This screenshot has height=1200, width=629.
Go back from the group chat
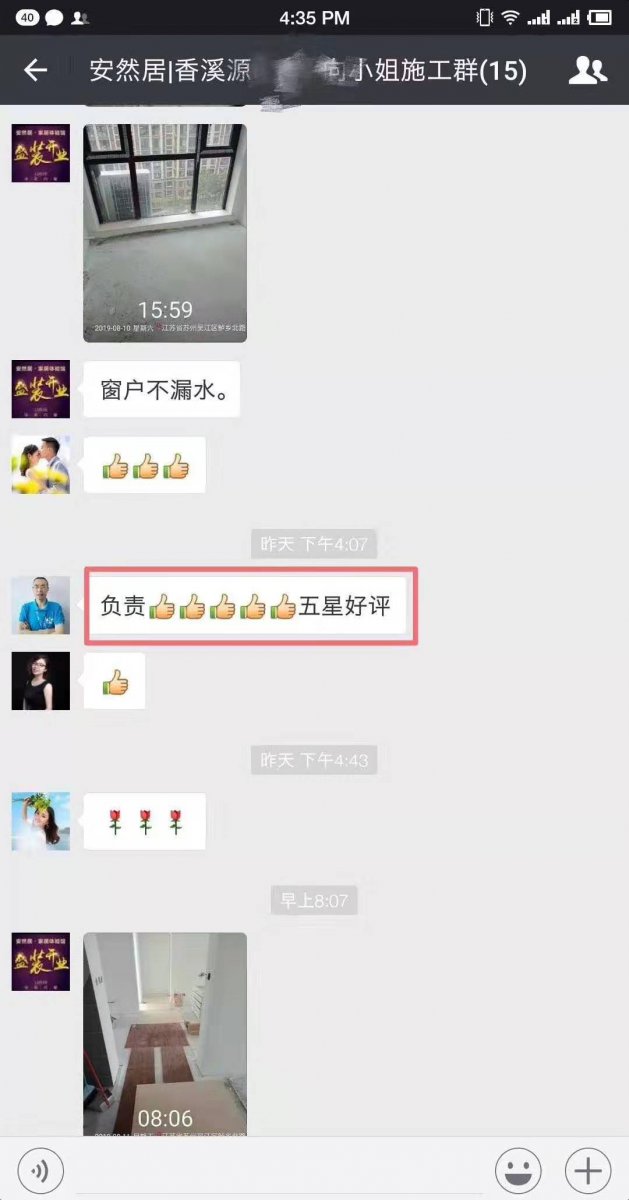(x=36, y=70)
